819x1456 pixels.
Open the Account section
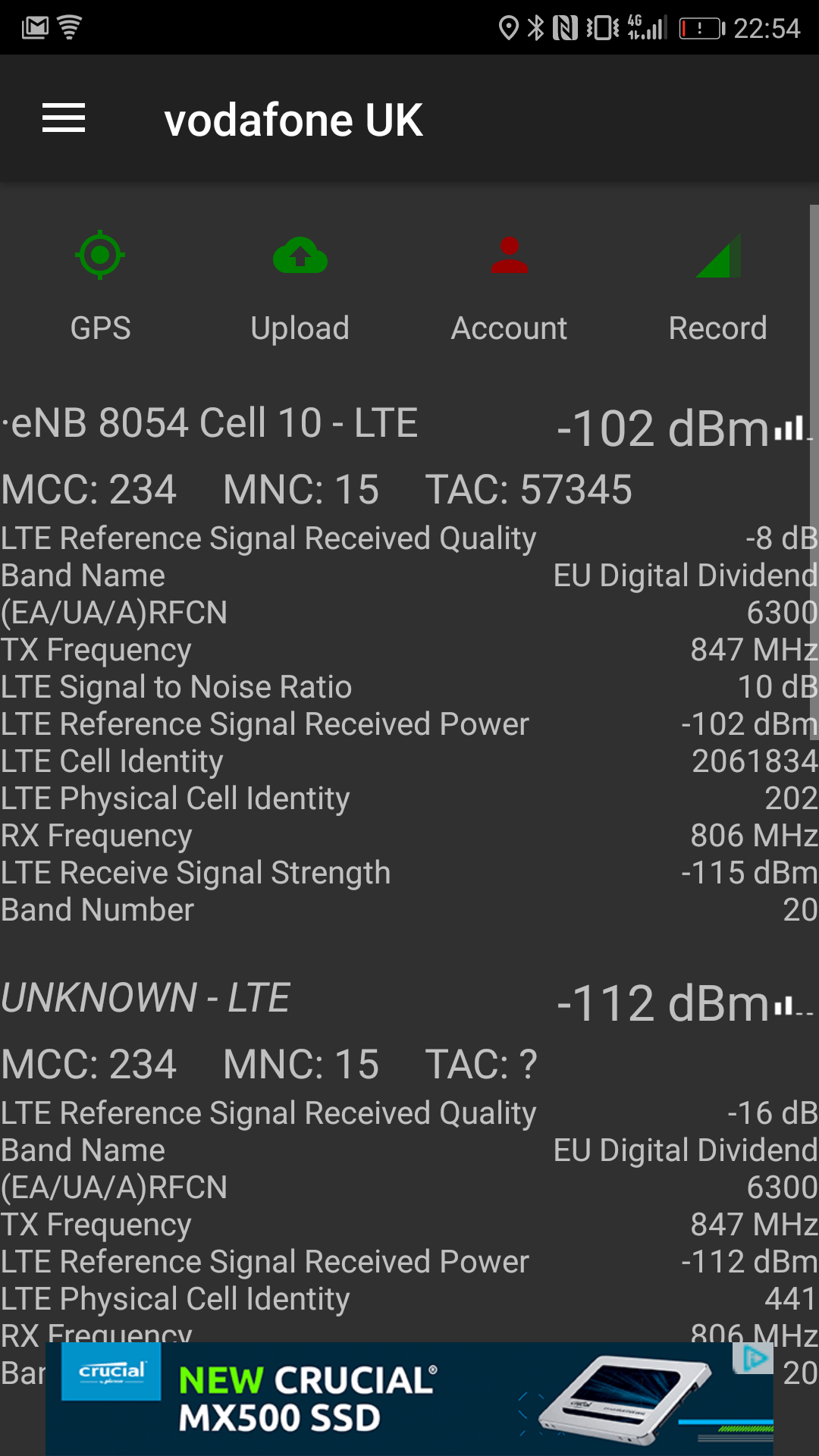(509, 288)
